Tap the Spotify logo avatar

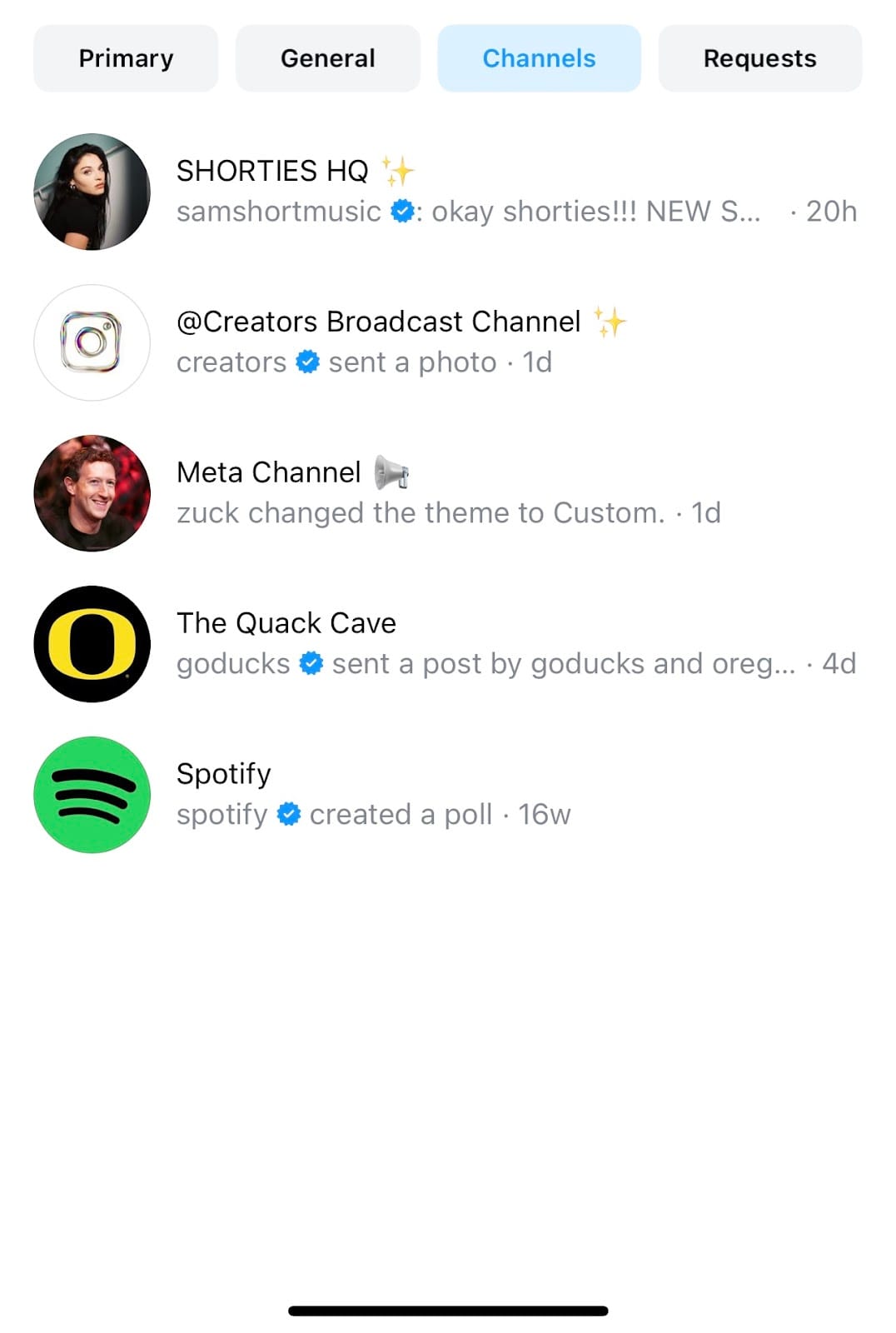click(x=92, y=794)
